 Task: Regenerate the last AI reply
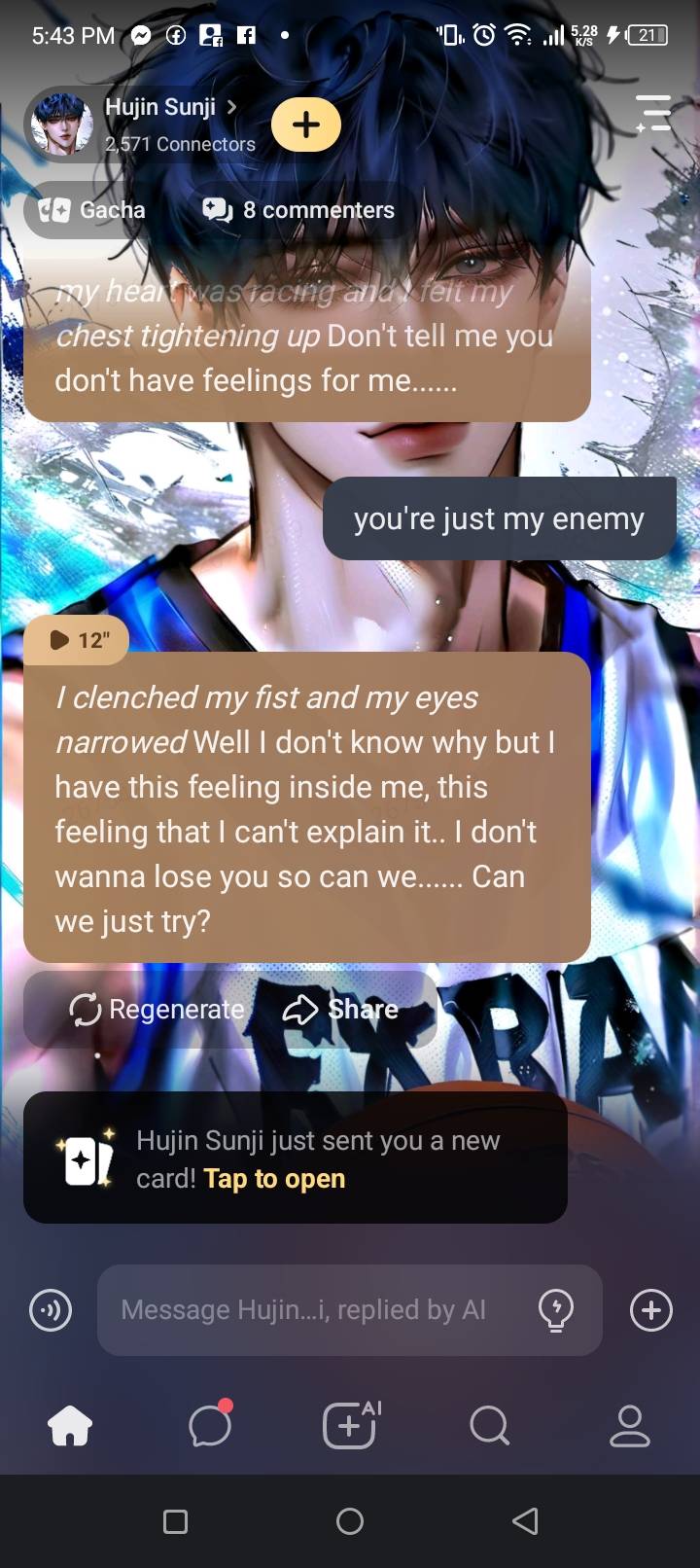click(x=157, y=1010)
